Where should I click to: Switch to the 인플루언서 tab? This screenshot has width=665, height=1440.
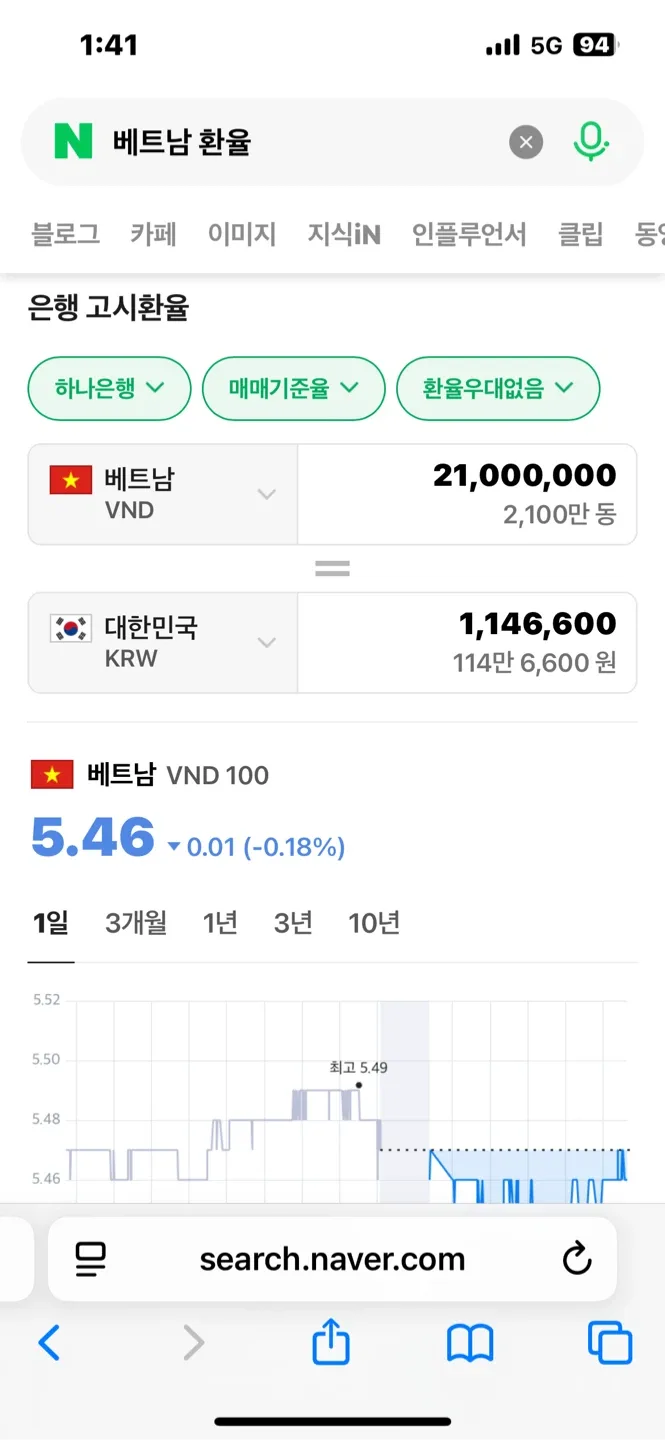click(x=469, y=234)
